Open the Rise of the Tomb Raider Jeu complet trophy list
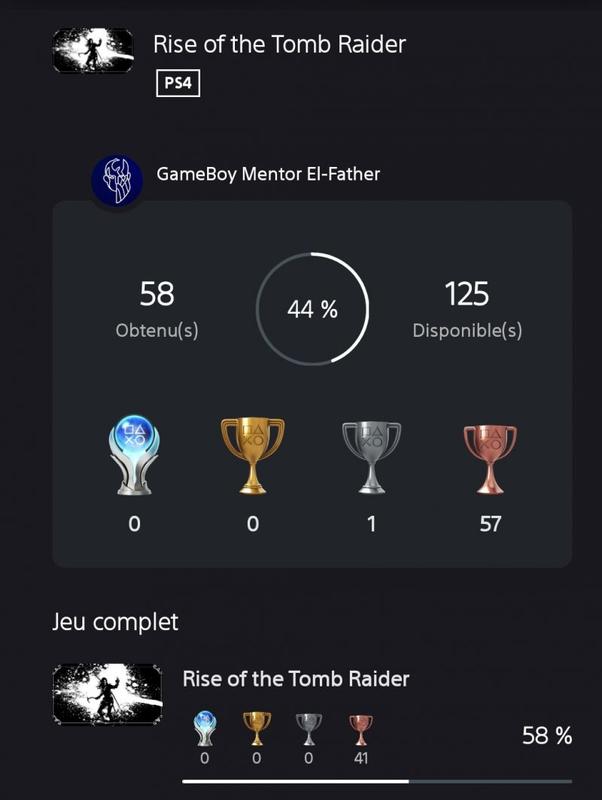The height and width of the screenshot is (800, 602). (x=296, y=679)
